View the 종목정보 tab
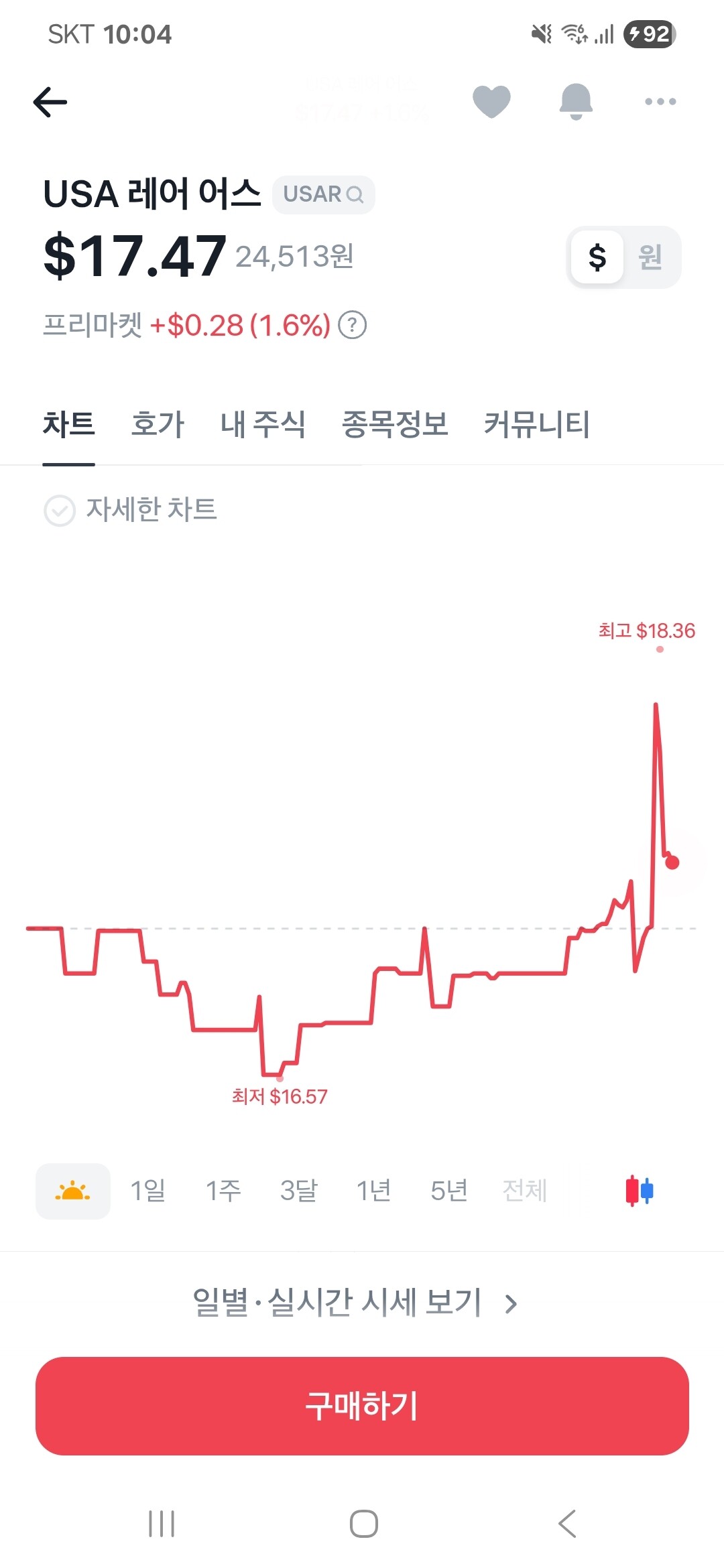Screen dimensions: 724x1568 395,424
